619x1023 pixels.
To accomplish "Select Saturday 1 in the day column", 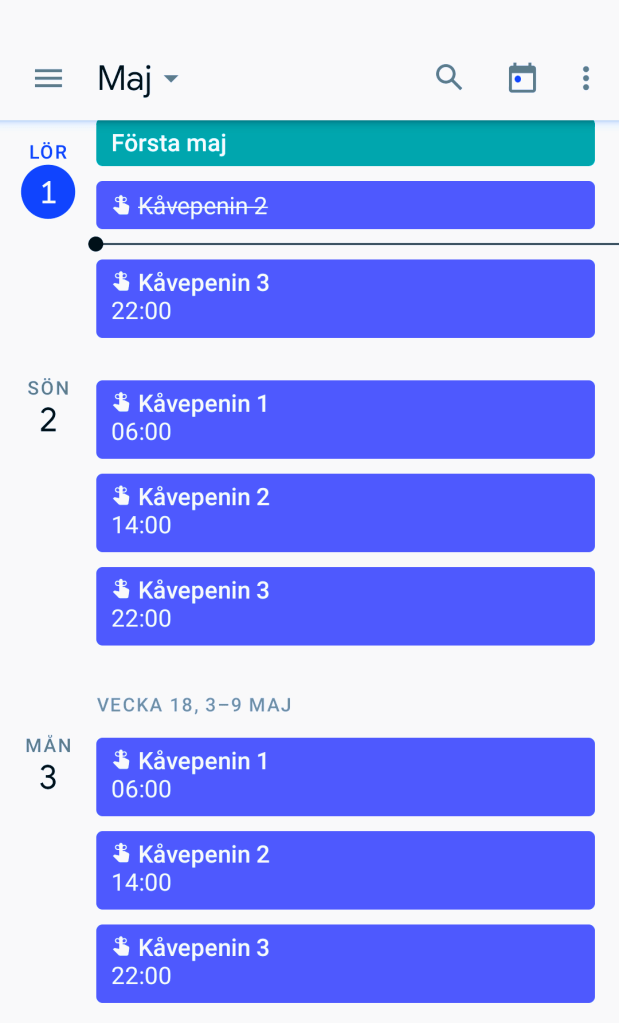I will (48, 191).
